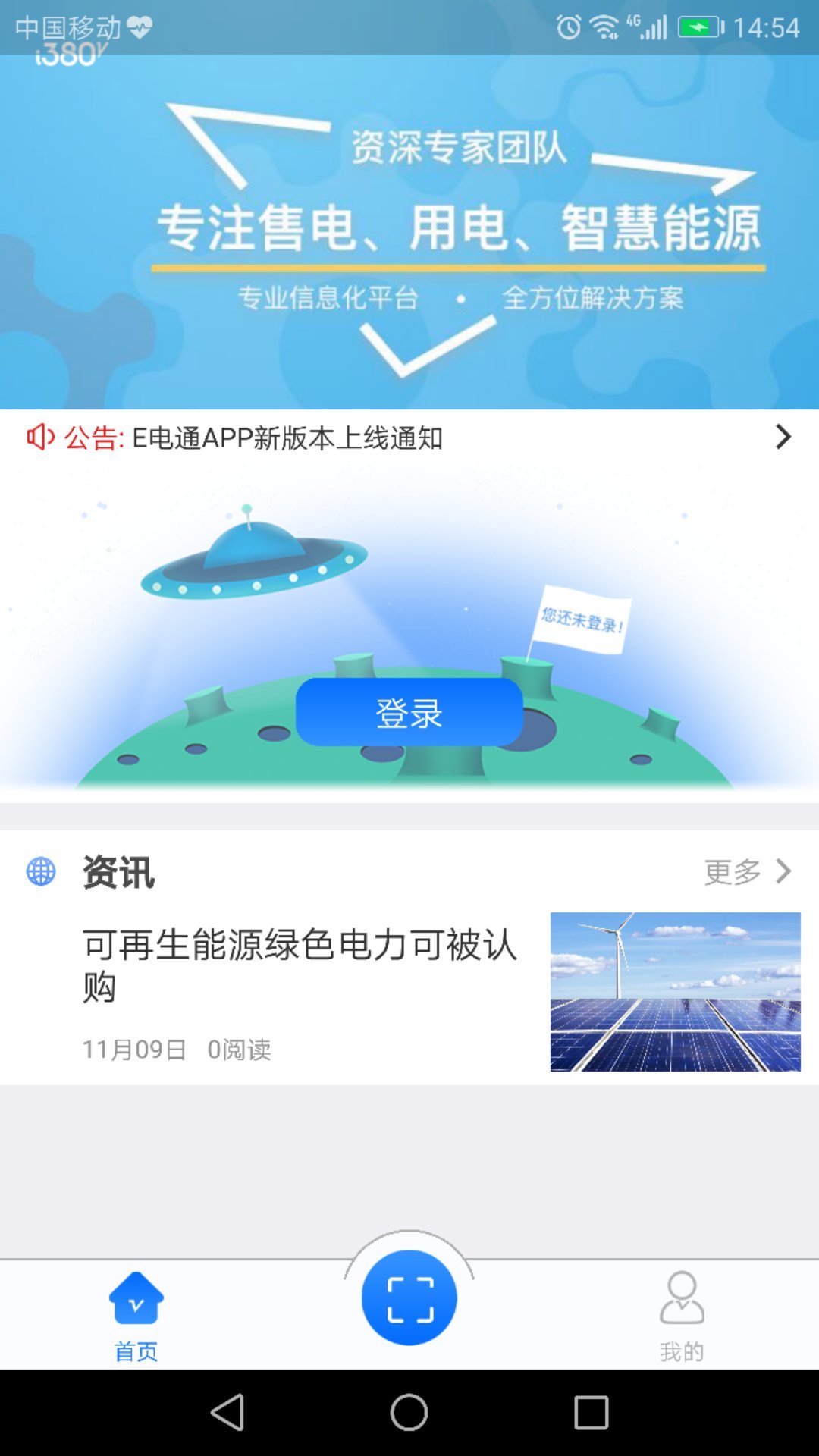
Task: Expand the announcement via right-pointing chevron
Action: [785, 437]
